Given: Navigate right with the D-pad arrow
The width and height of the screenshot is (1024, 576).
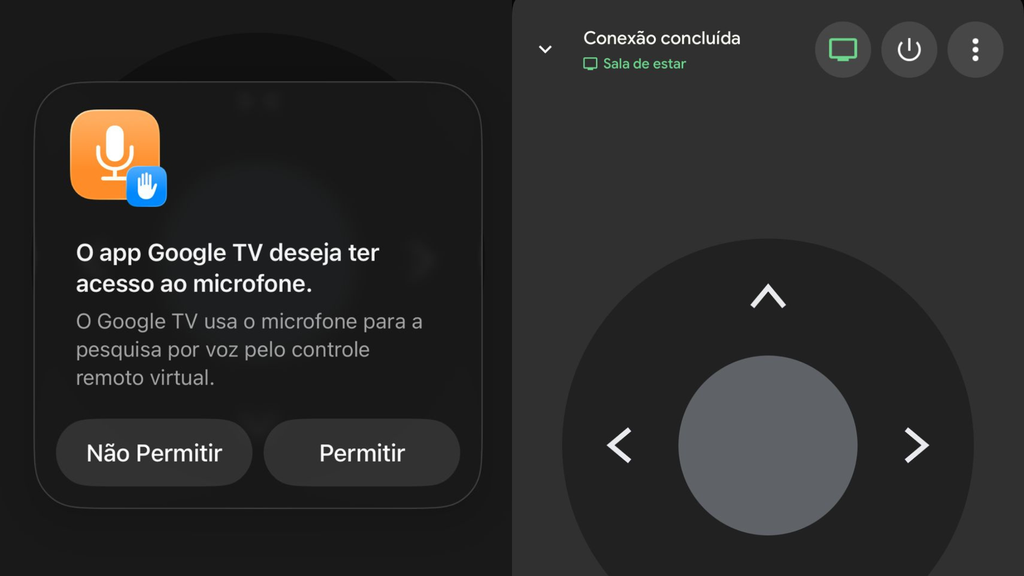Looking at the screenshot, I should tap(916, 445).
